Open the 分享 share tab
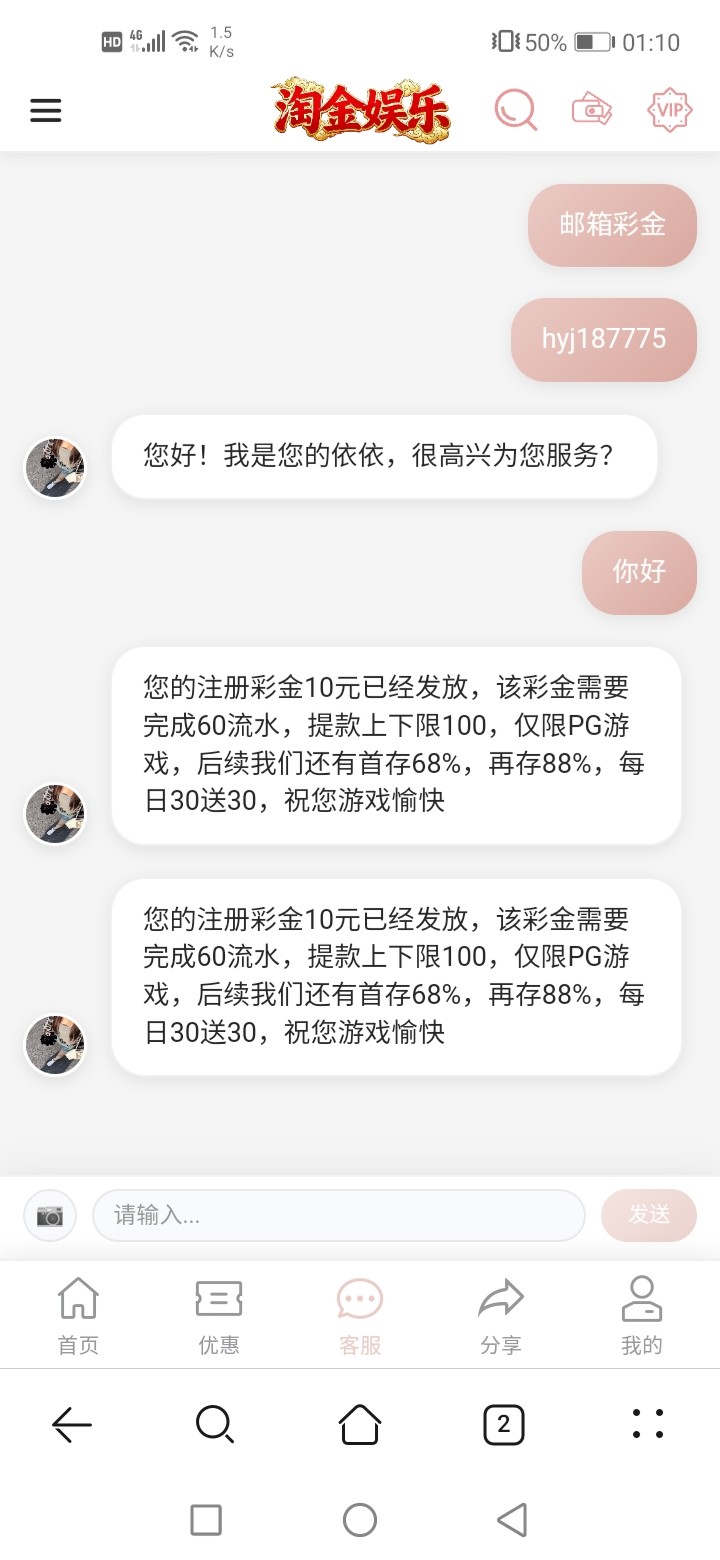This screenshot has height=1560, width=720. (500, 1316)
